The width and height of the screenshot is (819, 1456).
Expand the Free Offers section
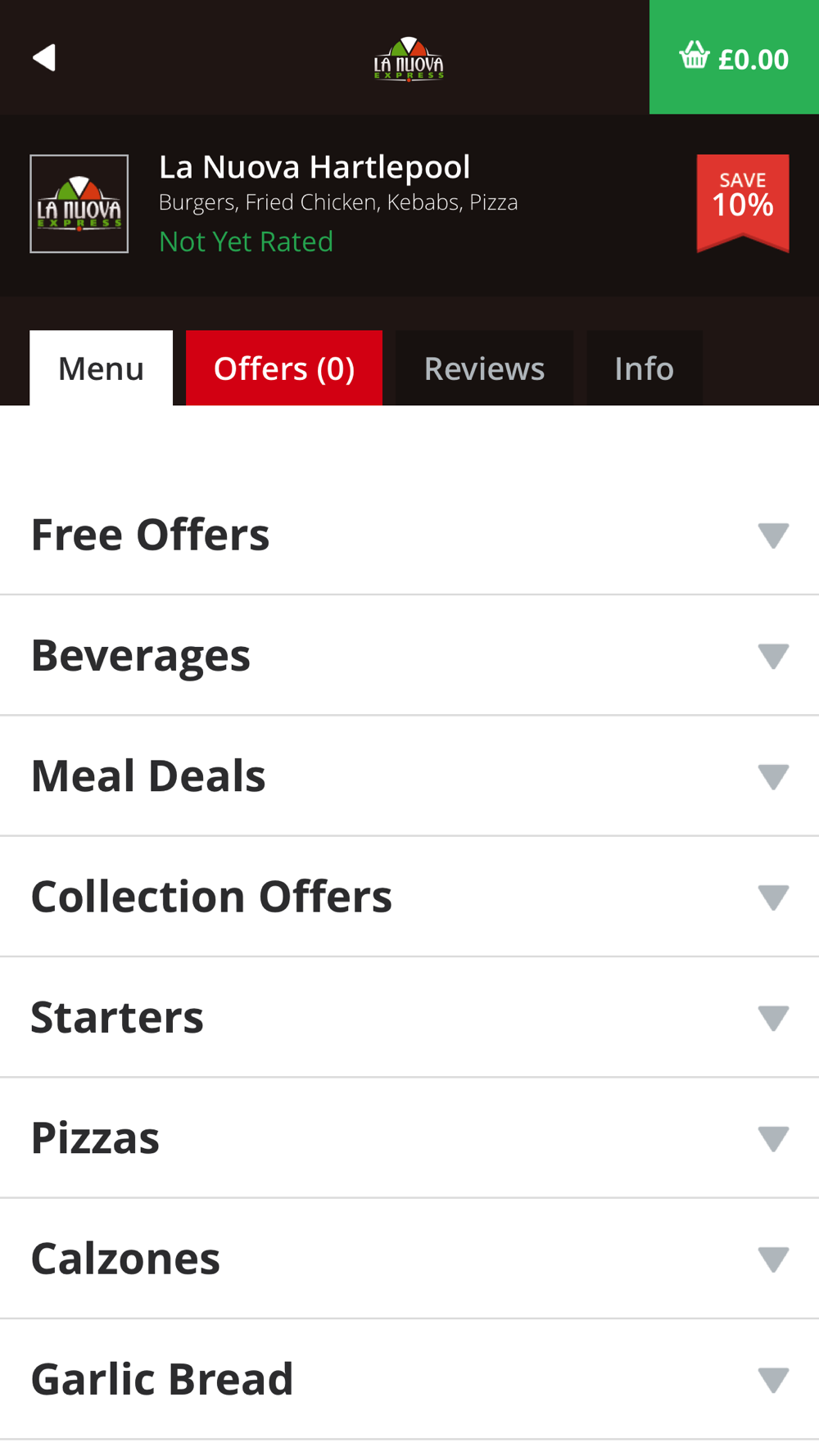(409, 535)
